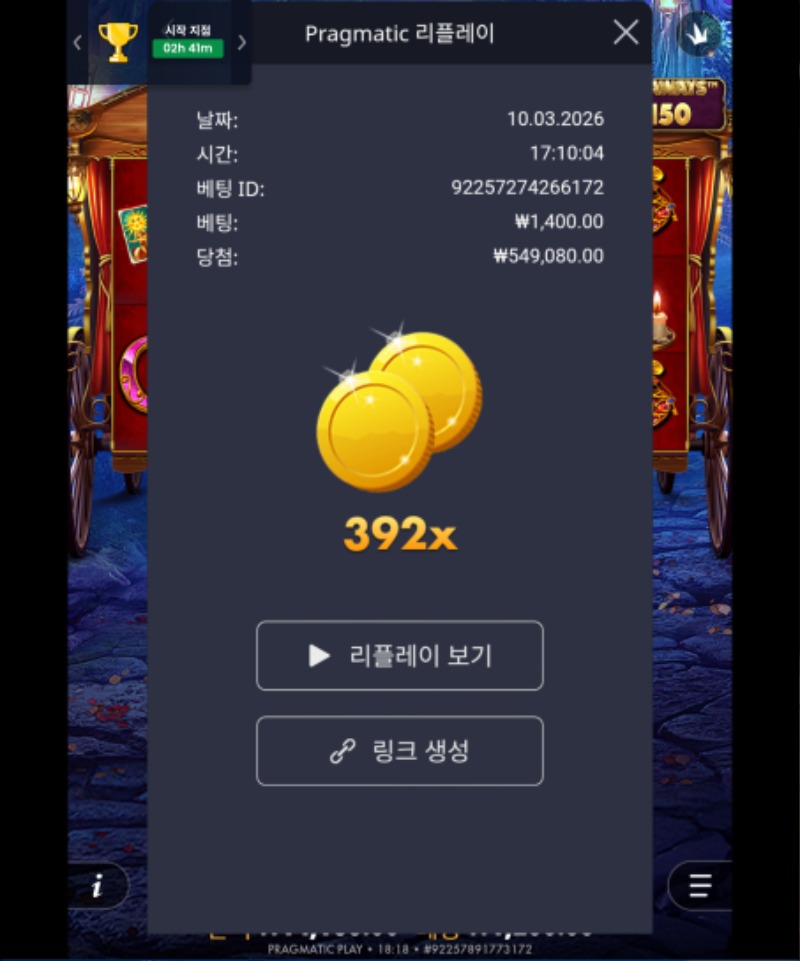Image resolution: width=800 pixels, height=961 pixels.
Task: Close the Pragmatic replay dialog
Action: (626, 33)
